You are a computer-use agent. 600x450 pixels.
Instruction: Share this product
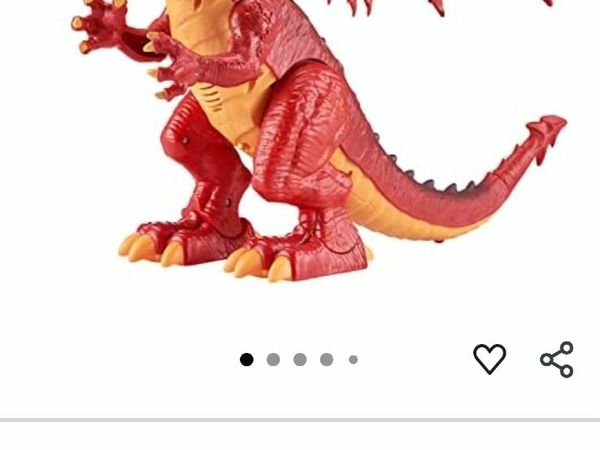[557, 359]
